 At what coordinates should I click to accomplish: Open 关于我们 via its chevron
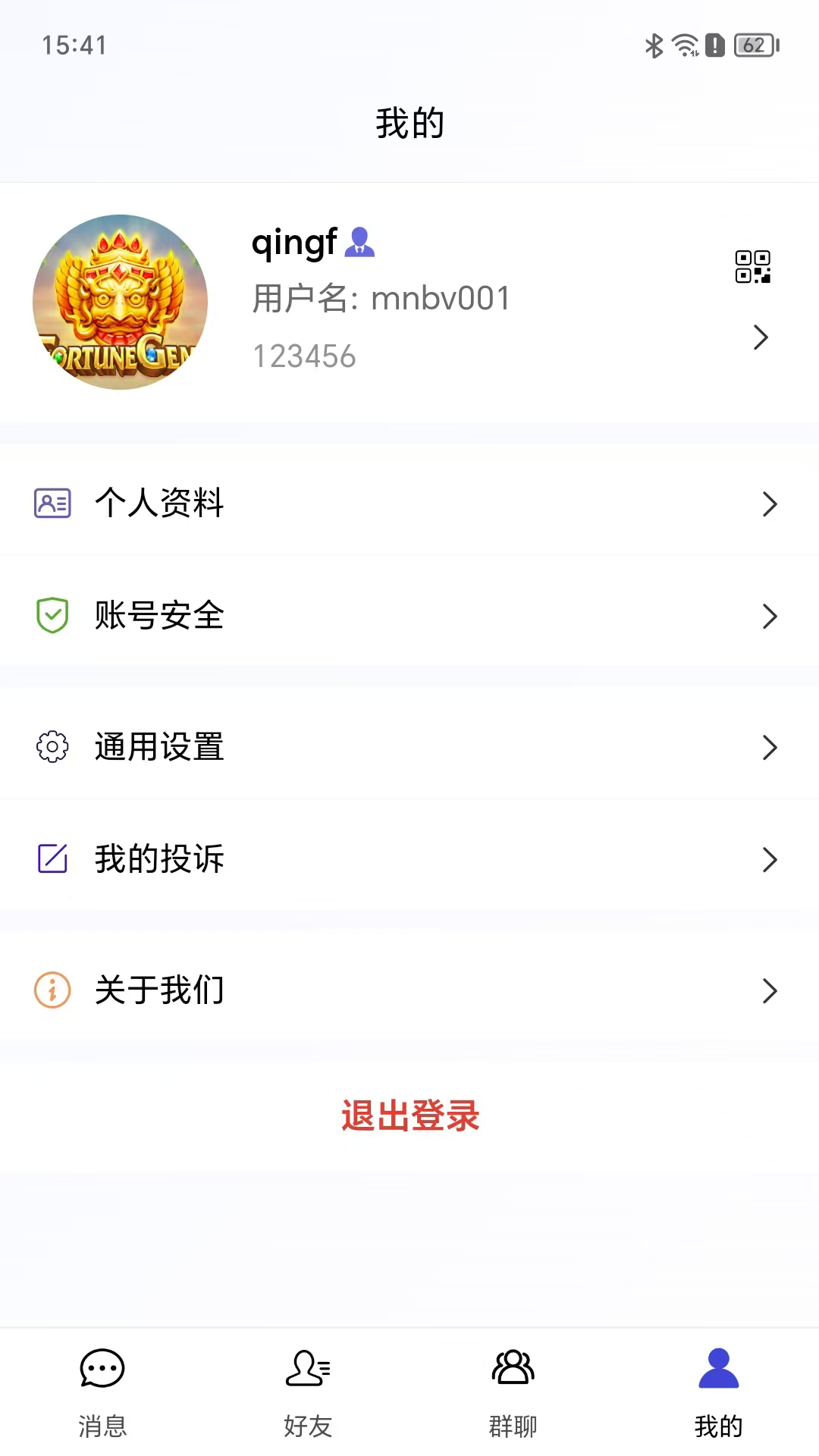click(x=770, y=990)
